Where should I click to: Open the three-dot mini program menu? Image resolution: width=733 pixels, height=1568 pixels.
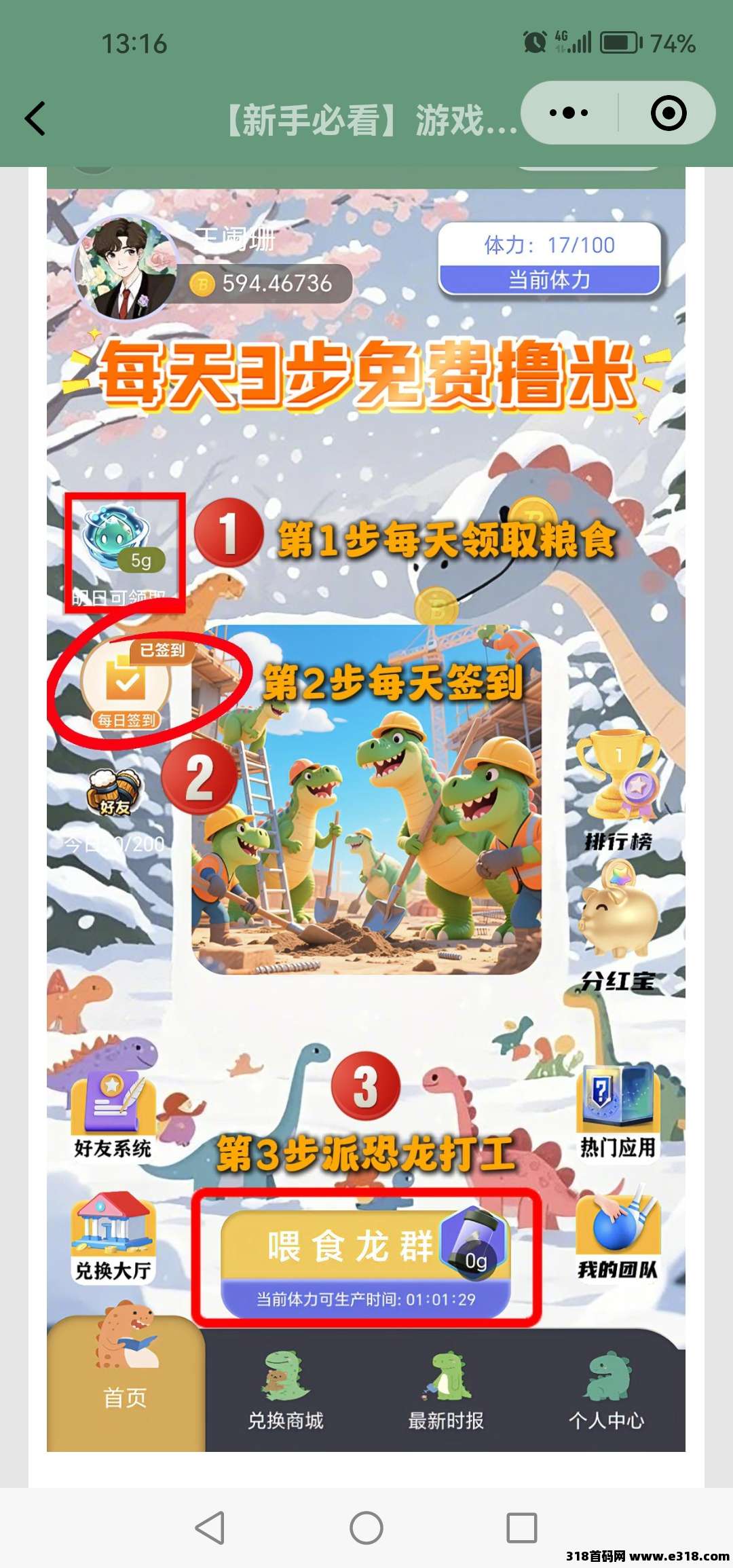(569, 113)
